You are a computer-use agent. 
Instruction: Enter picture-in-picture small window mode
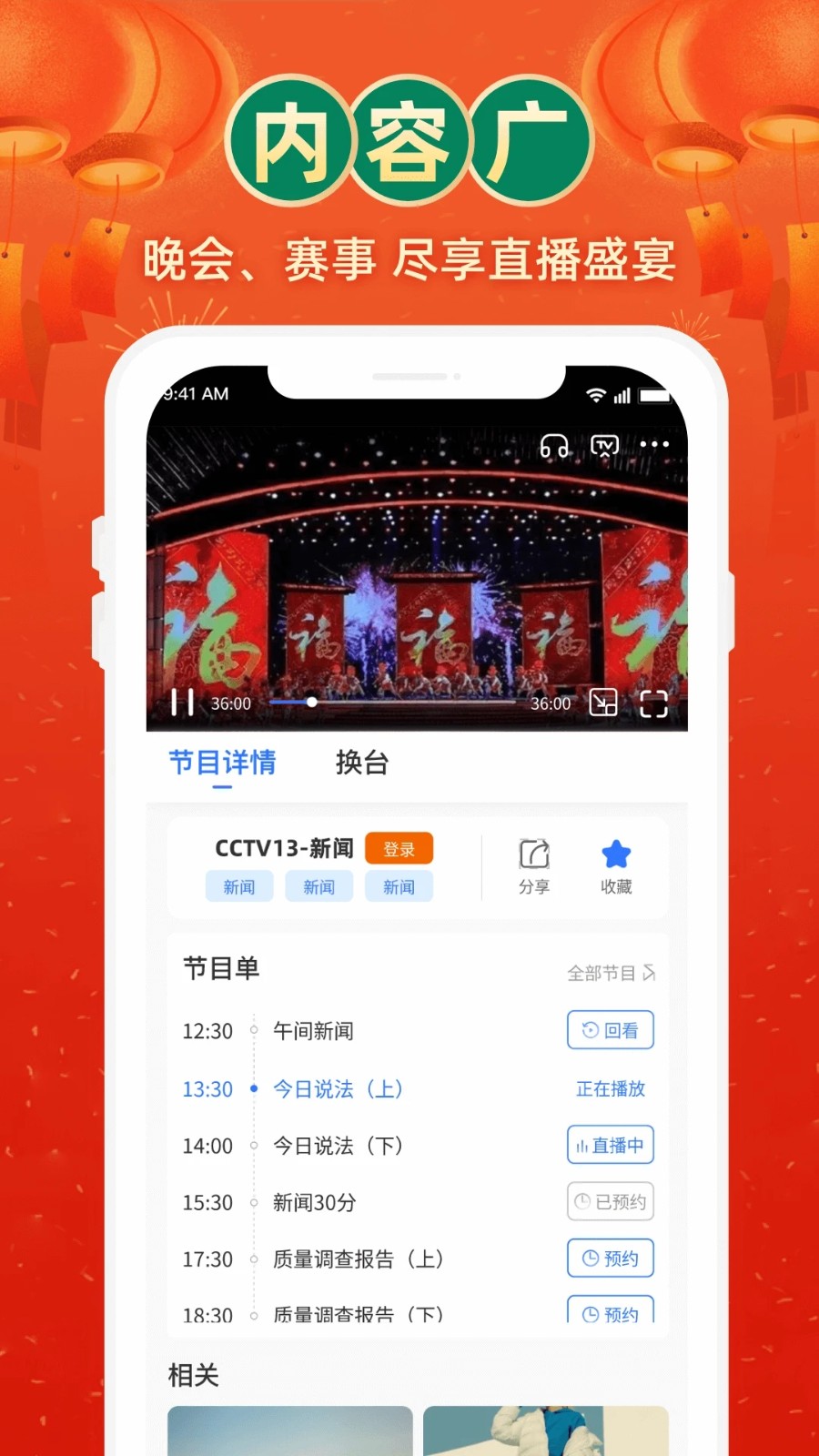tap(603, 703)
